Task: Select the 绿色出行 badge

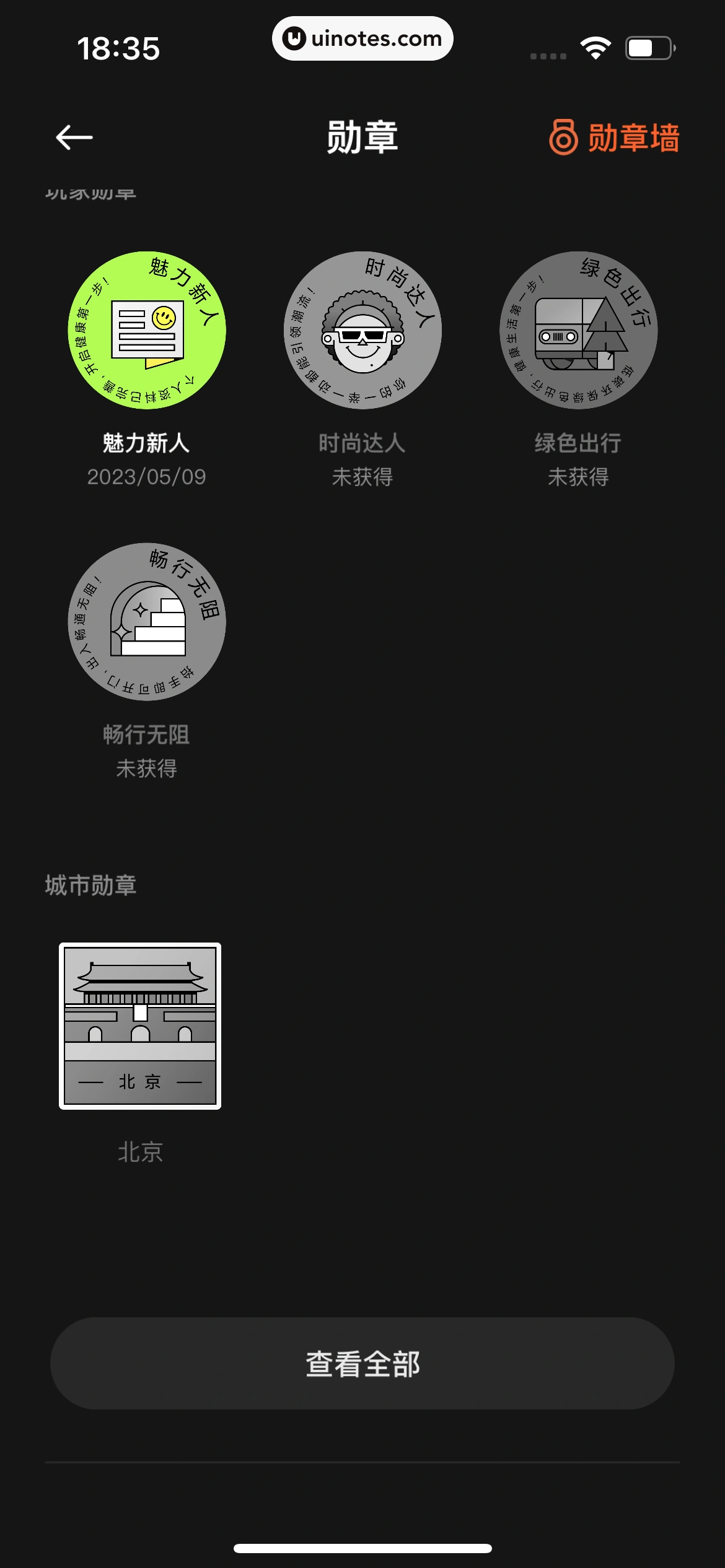Action: [578, 330]
